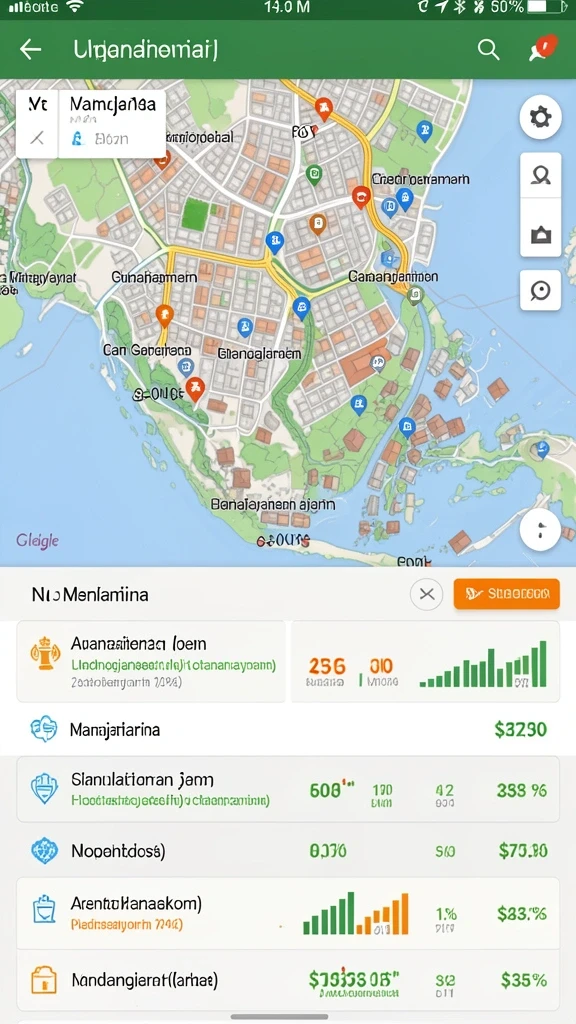Tap the round map button near Gleigle logo

coord(540,530)
